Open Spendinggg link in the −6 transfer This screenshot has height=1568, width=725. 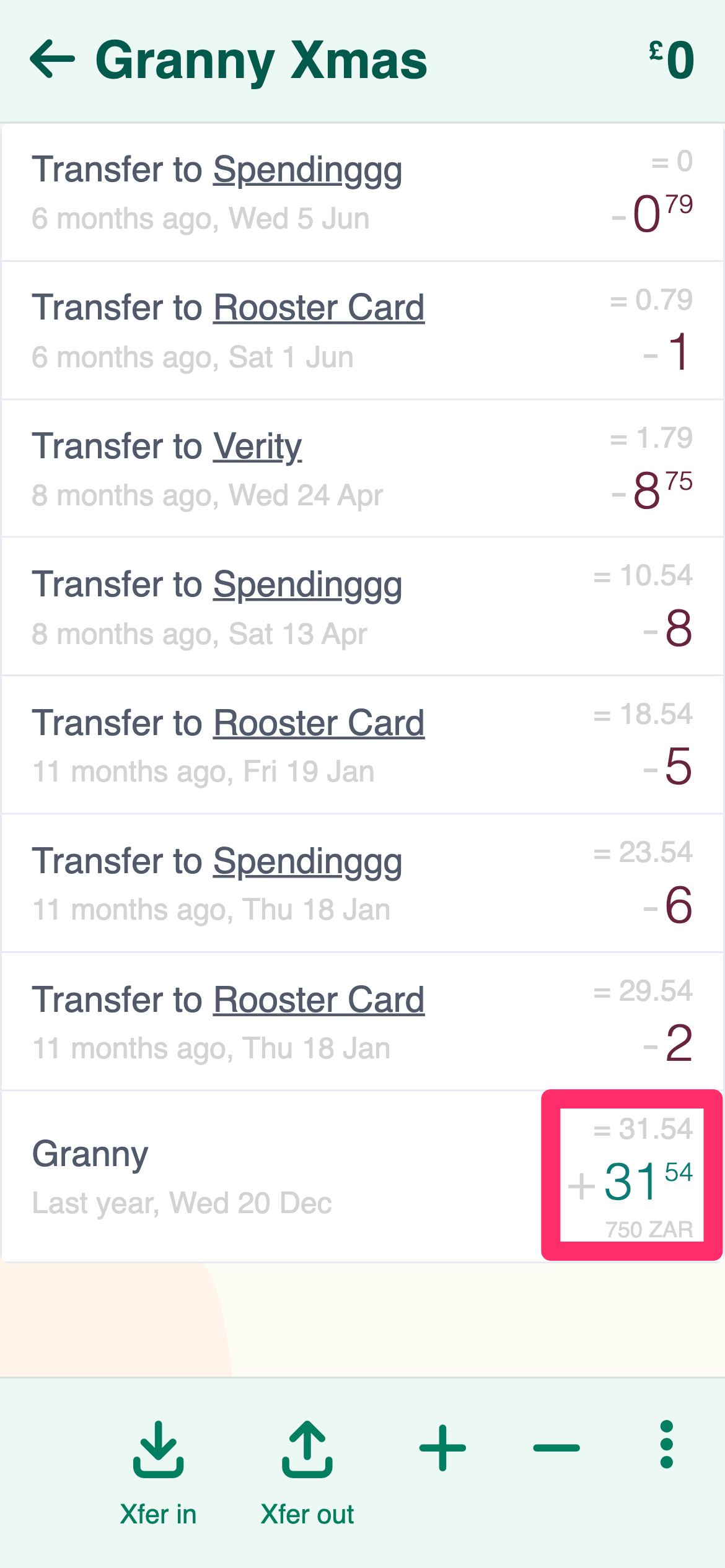tap(308, 862)
